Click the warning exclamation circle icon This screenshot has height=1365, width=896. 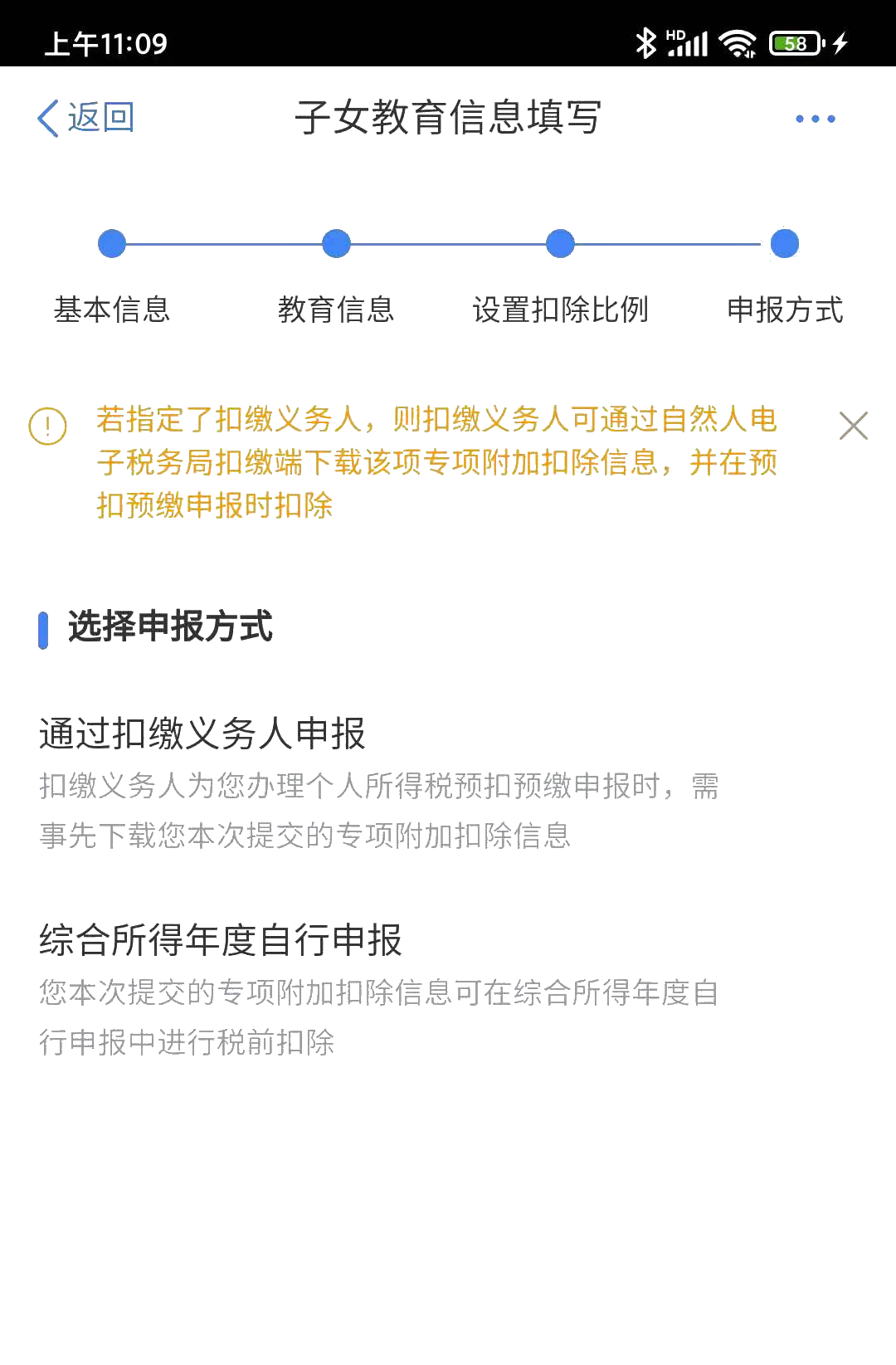[x=46, y=425]
